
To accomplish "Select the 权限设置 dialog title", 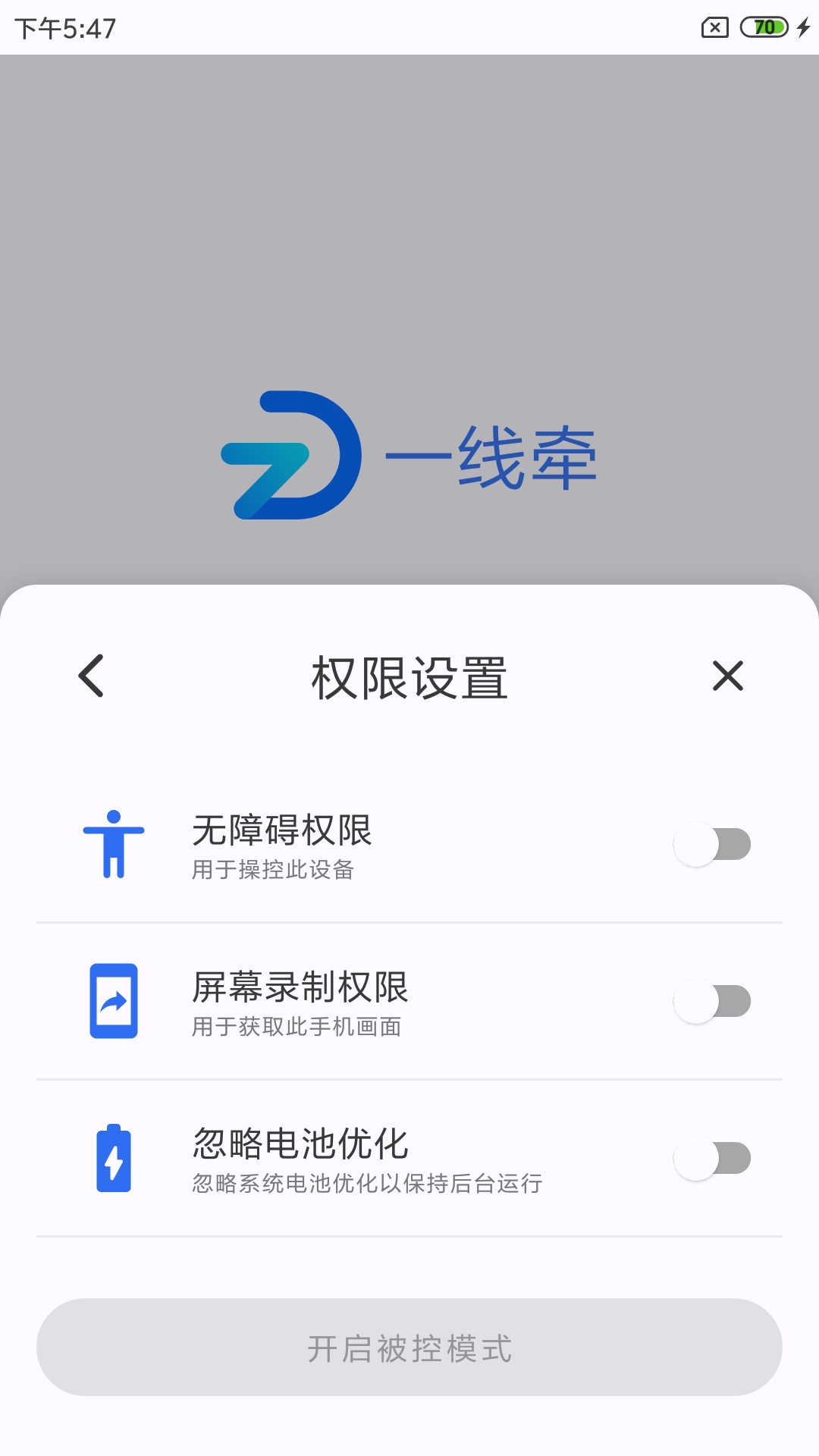I will click(409, 677).
